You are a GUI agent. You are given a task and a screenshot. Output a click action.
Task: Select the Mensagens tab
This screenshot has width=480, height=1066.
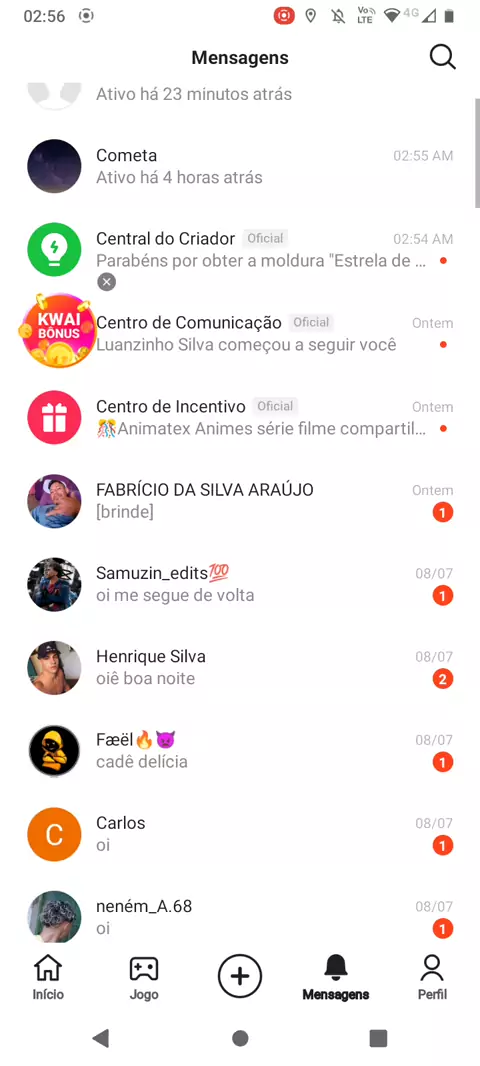point(336,977)
